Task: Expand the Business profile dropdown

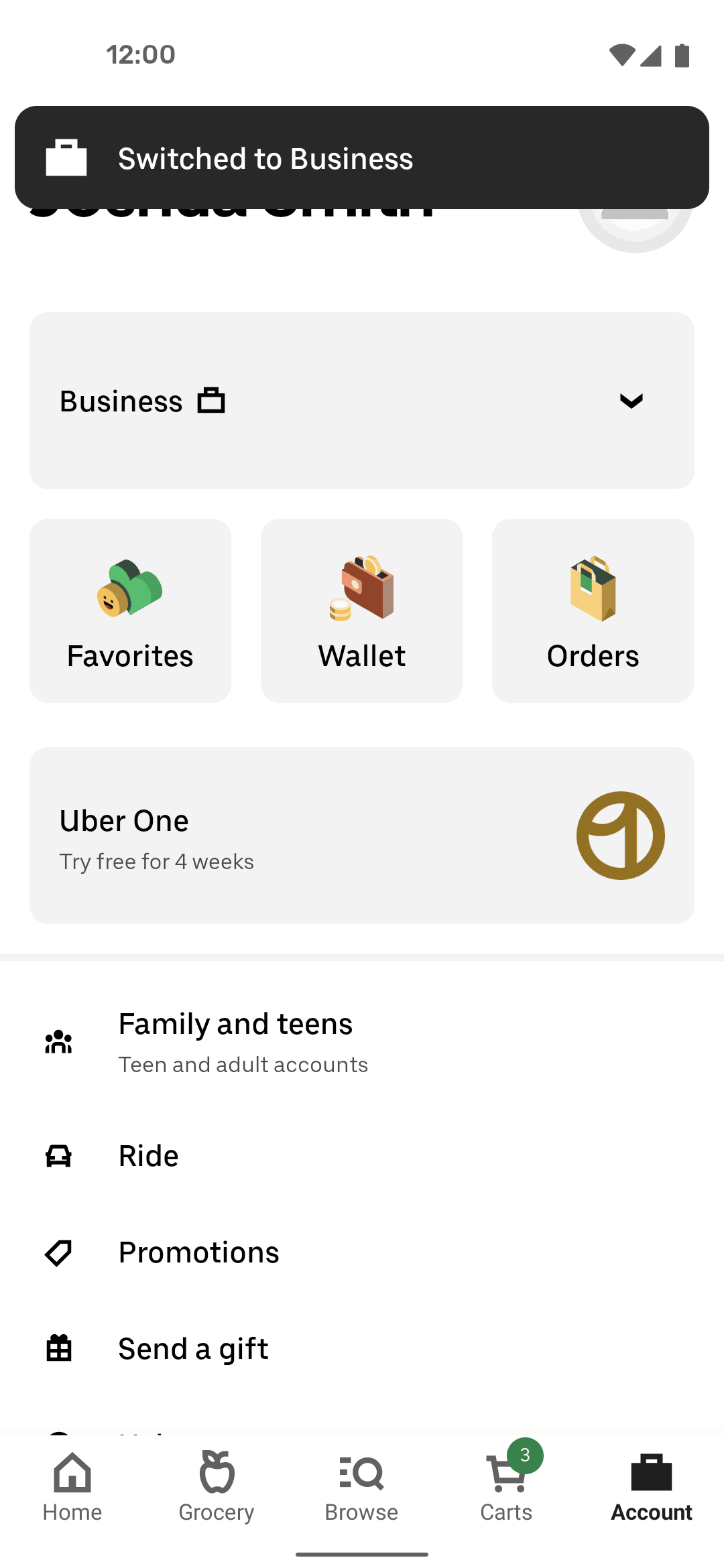Action: click(630, 401)
